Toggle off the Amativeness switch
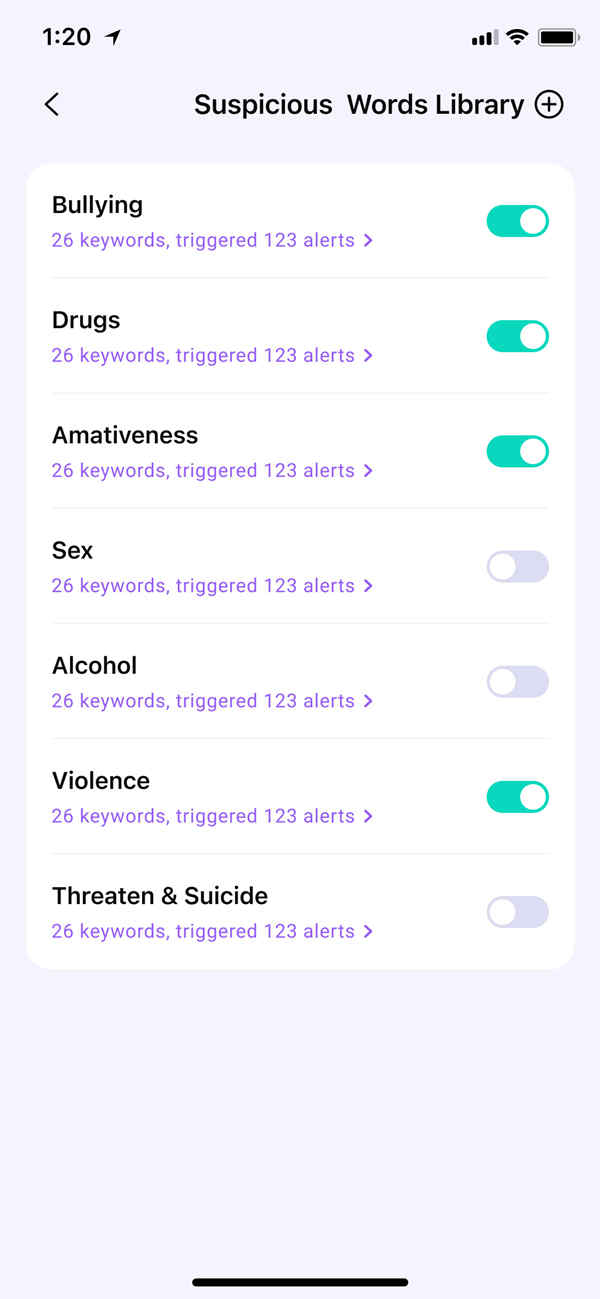Viewport: 600px width, 1299px height. tap(517, 451)
